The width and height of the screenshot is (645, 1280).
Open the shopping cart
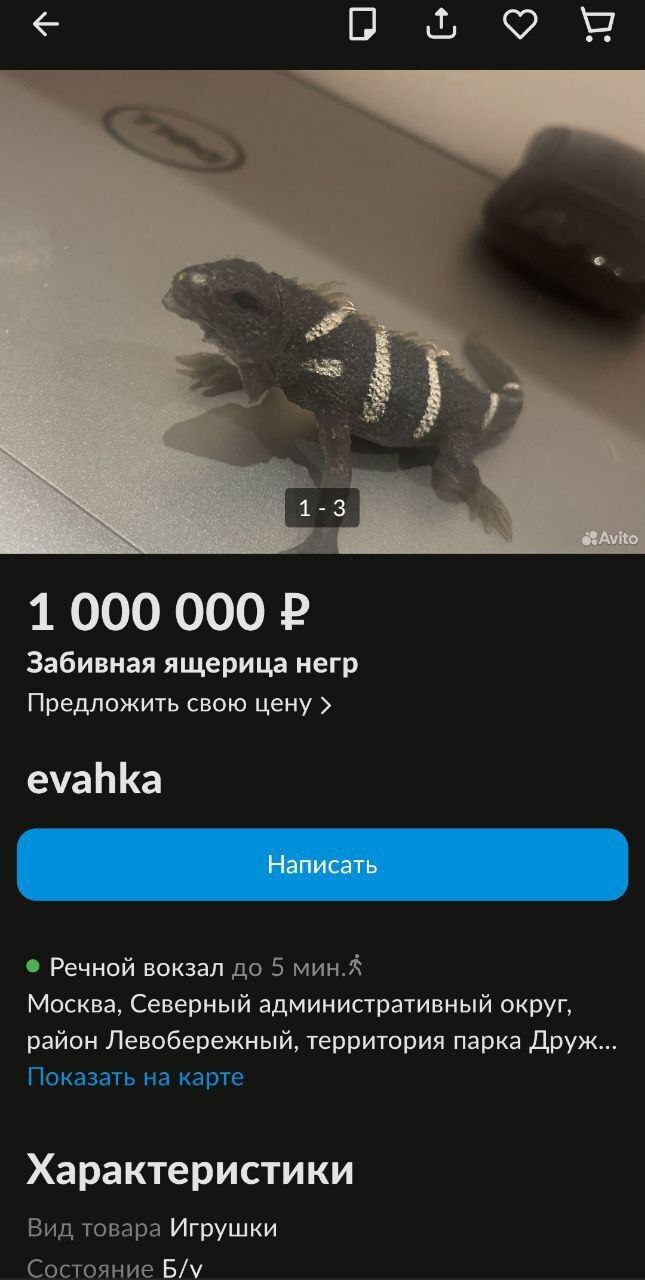point(598,24)
